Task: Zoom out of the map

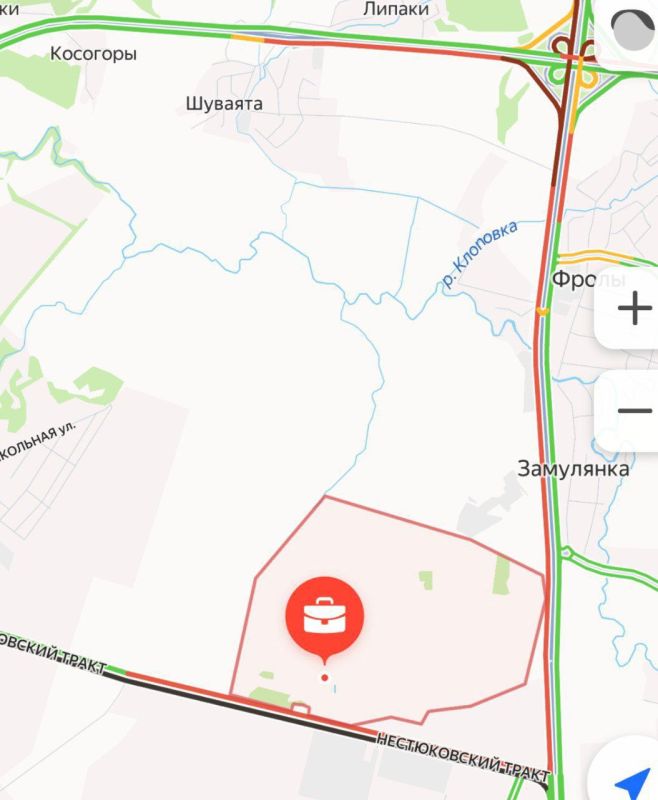Action: (x=634, y=412)
